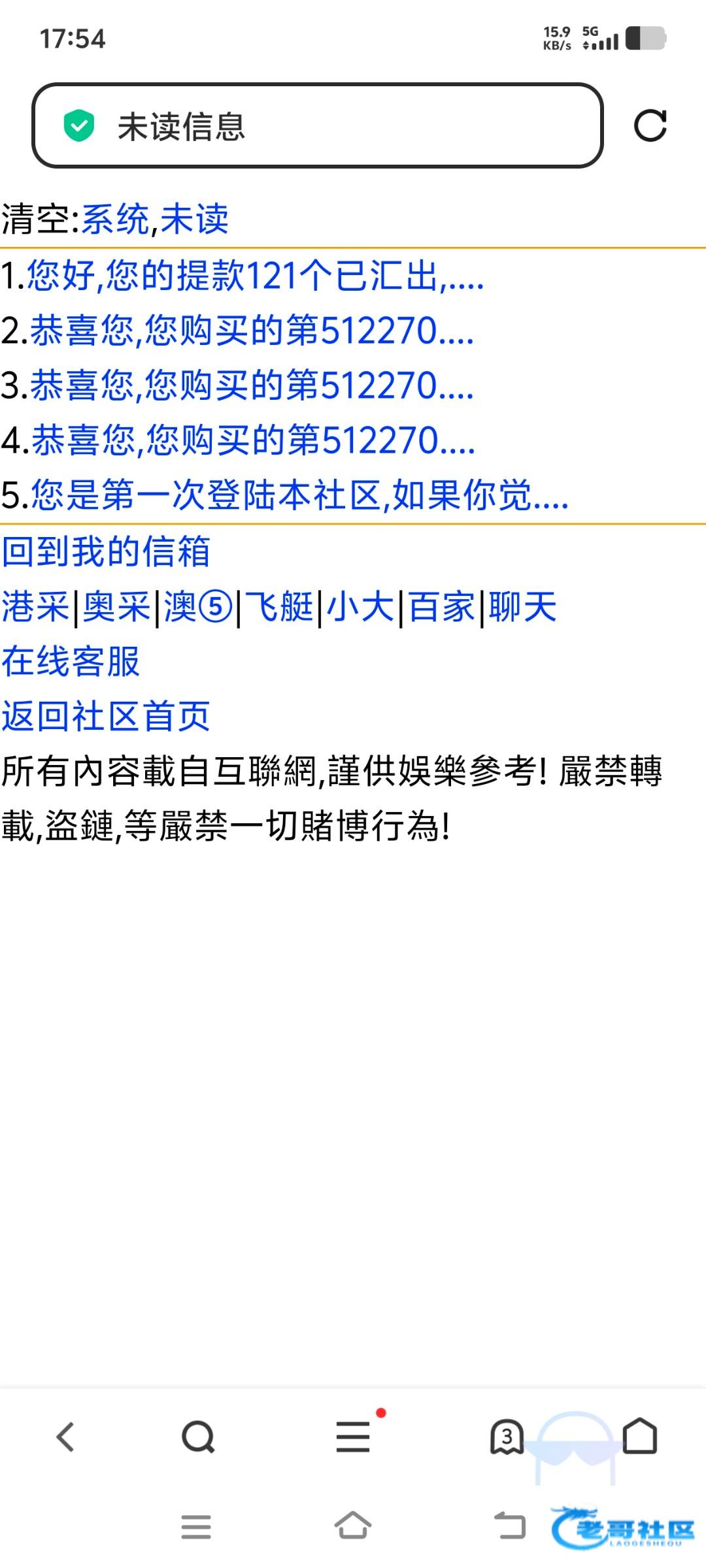Open the browser search icon

[x=198, y=1437]
